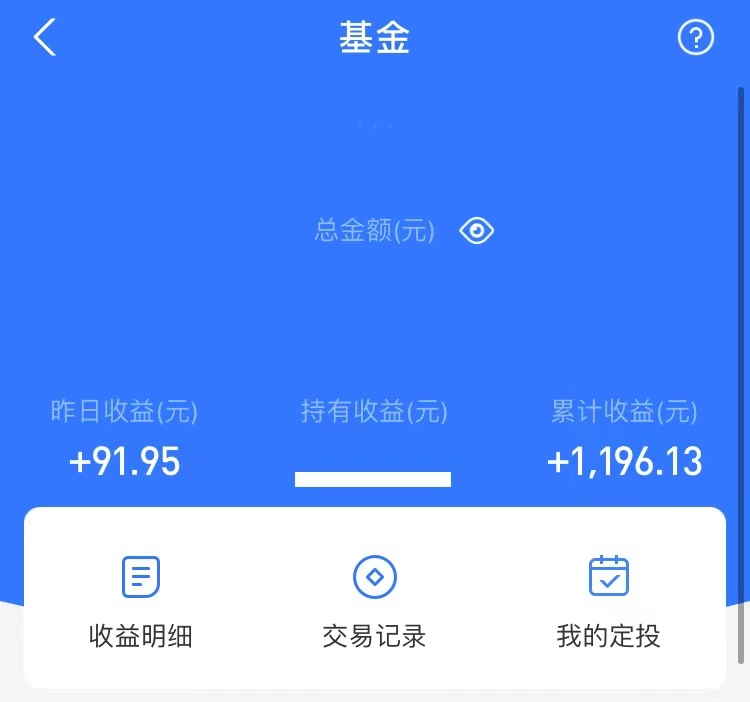Toggle visibility of 总金额 amount
This screenshot has width=750, height=702.
[x=477, y=231]
